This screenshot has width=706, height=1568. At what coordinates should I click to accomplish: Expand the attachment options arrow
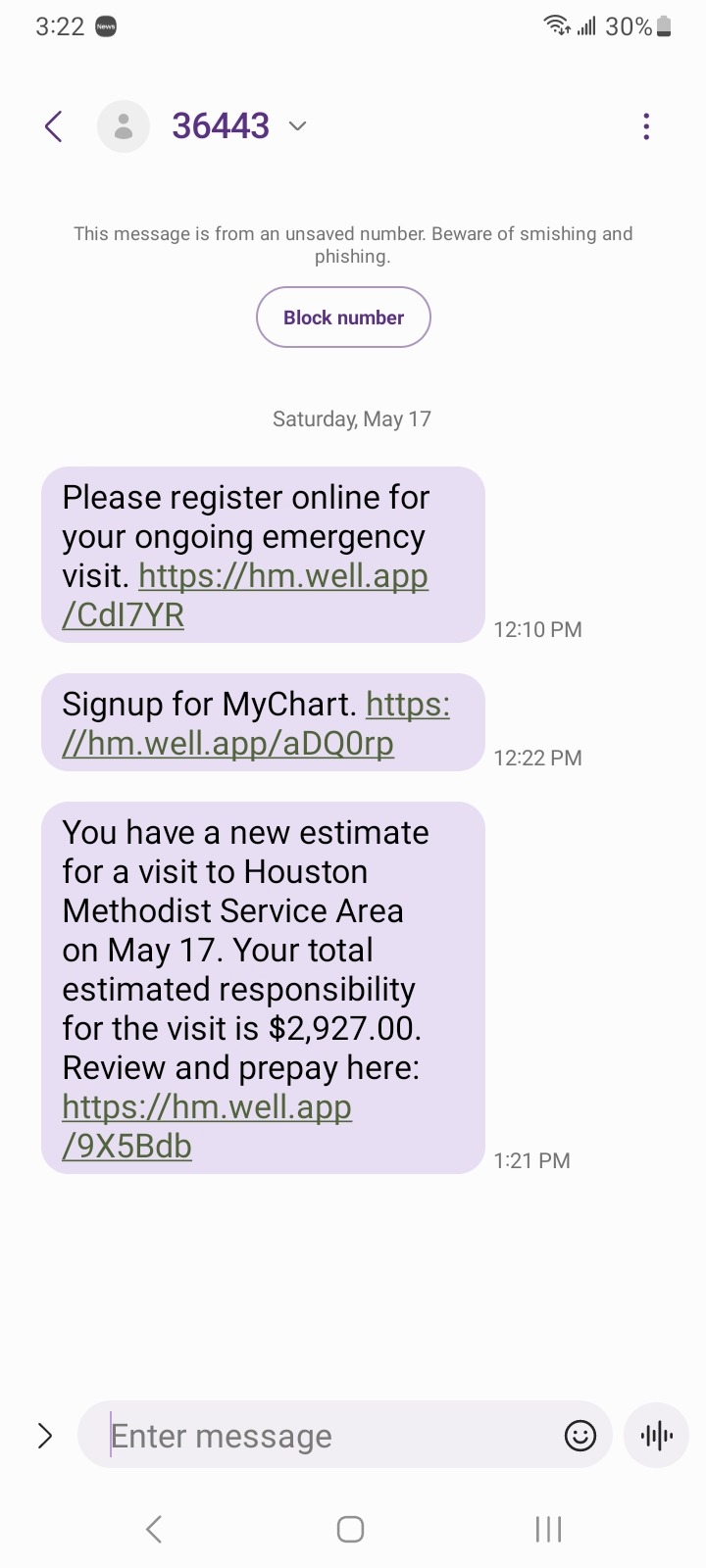(x=45, y=1436)
